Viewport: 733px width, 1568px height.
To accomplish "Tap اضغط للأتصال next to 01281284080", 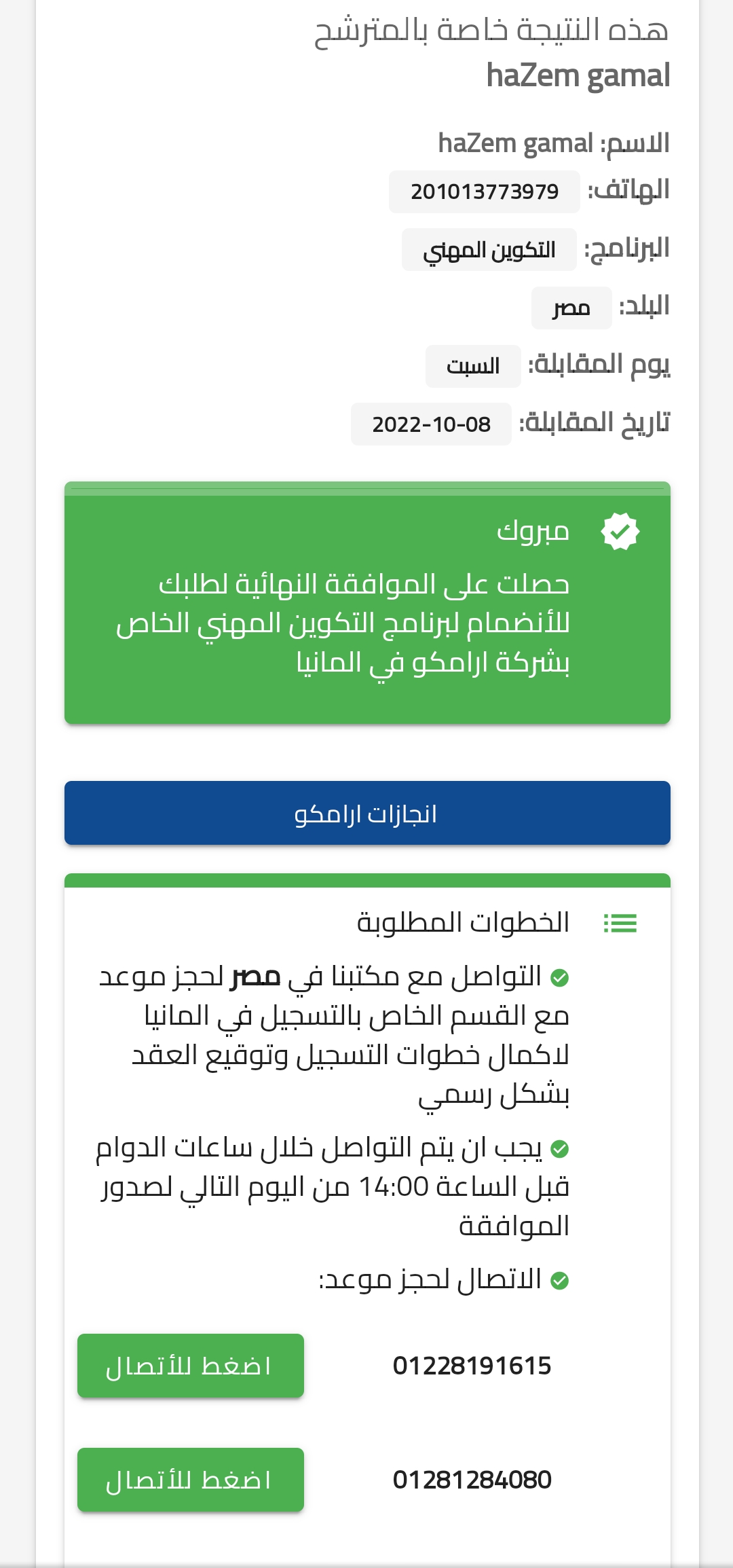I will pos(191,1480).
